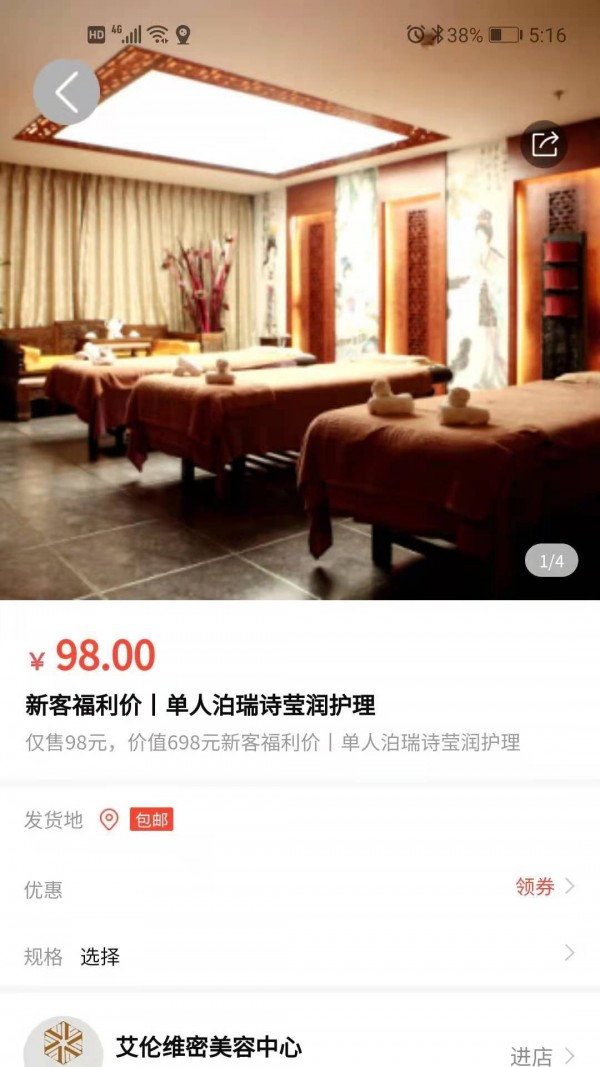Tap the 发货地 location pin icon
600x1067 pixels.
pos(109,819)
